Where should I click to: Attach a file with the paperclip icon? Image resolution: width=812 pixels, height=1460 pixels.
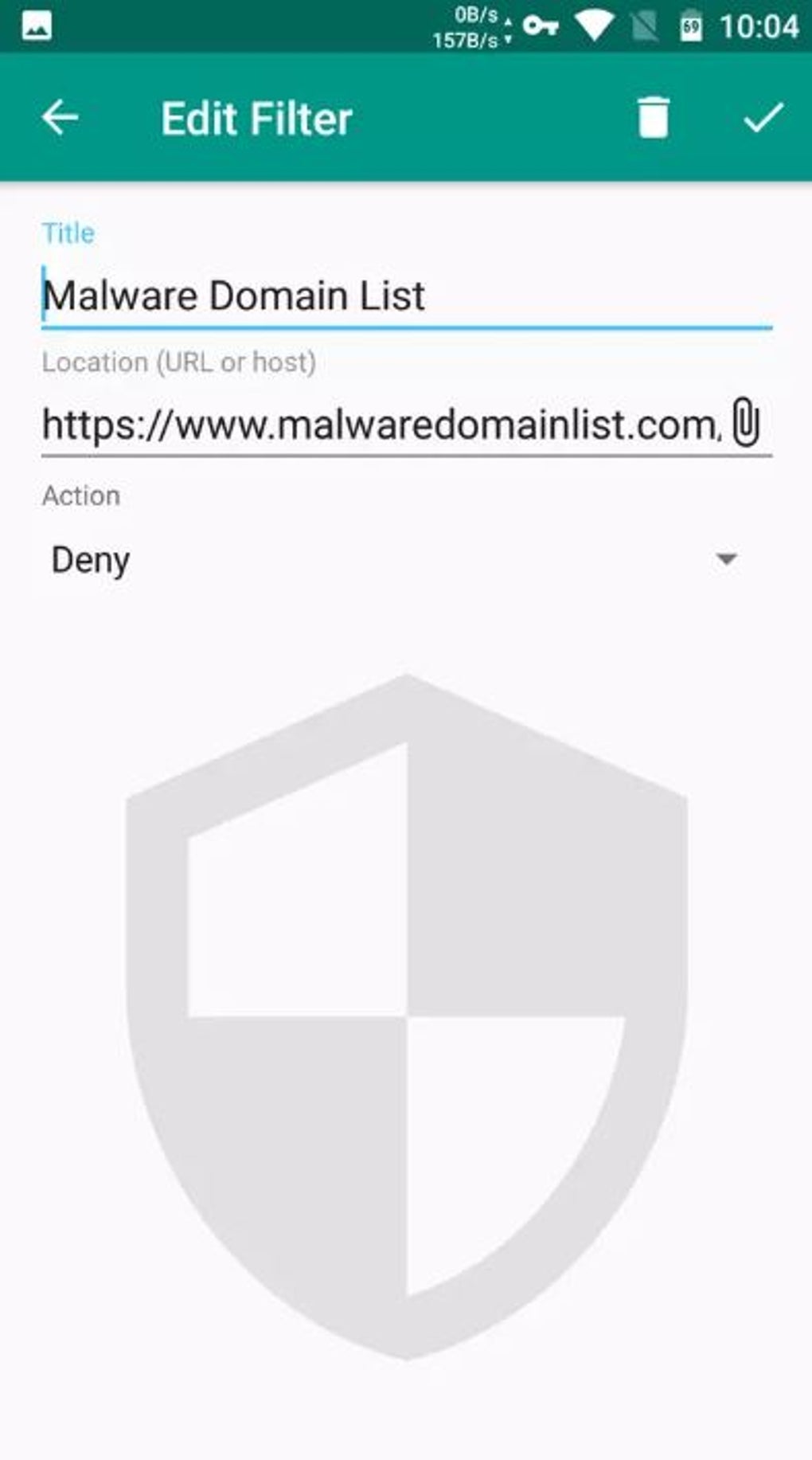[746, 422]
